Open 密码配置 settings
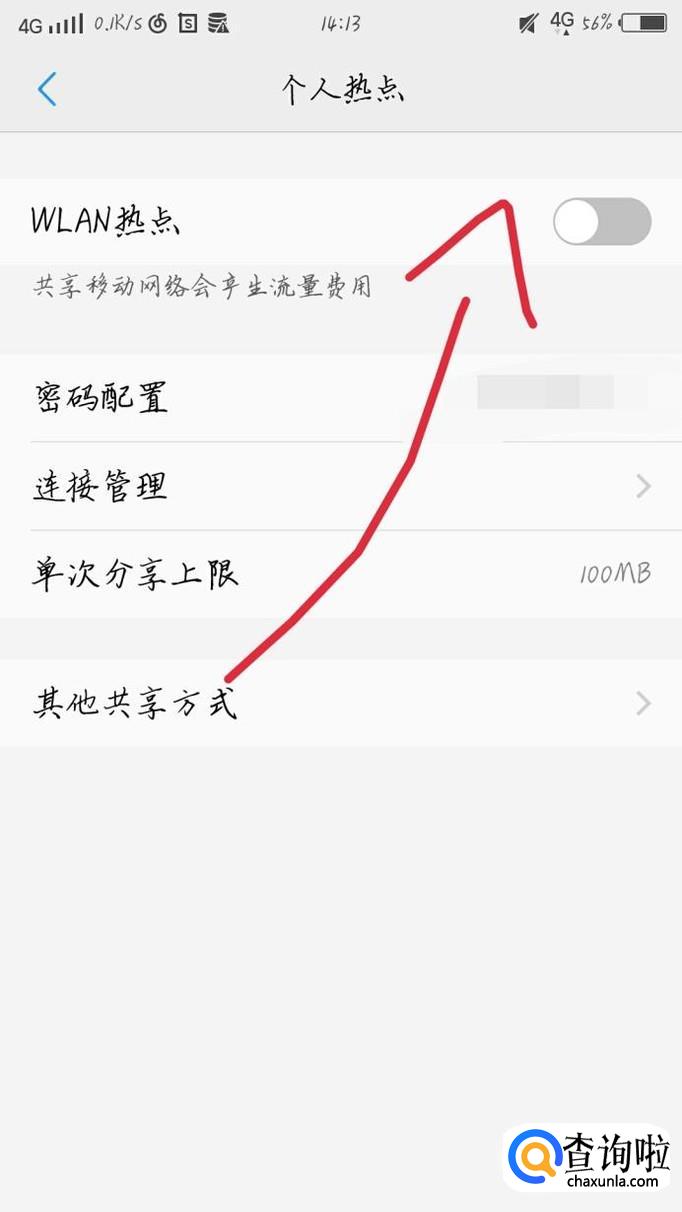 341,397
